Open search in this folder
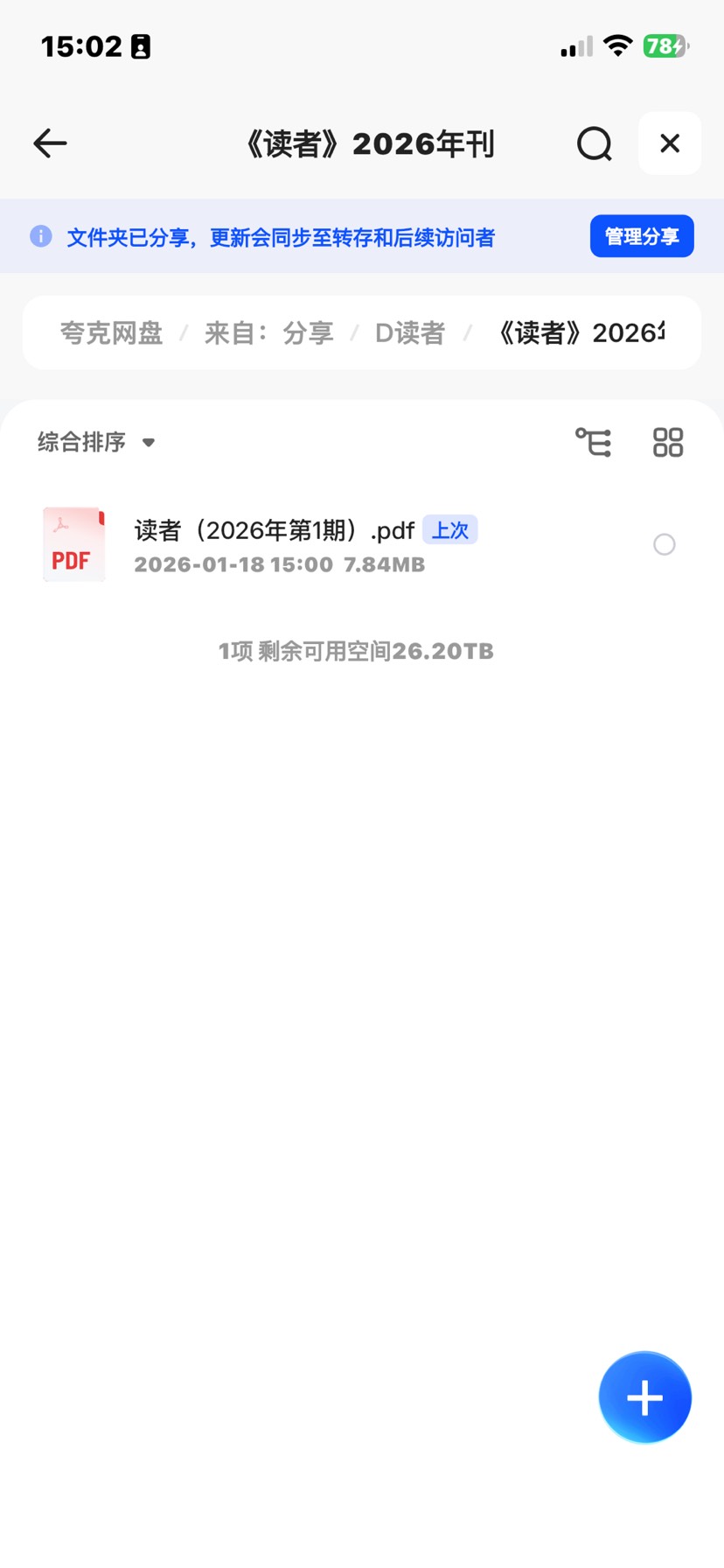 point(594,143)
